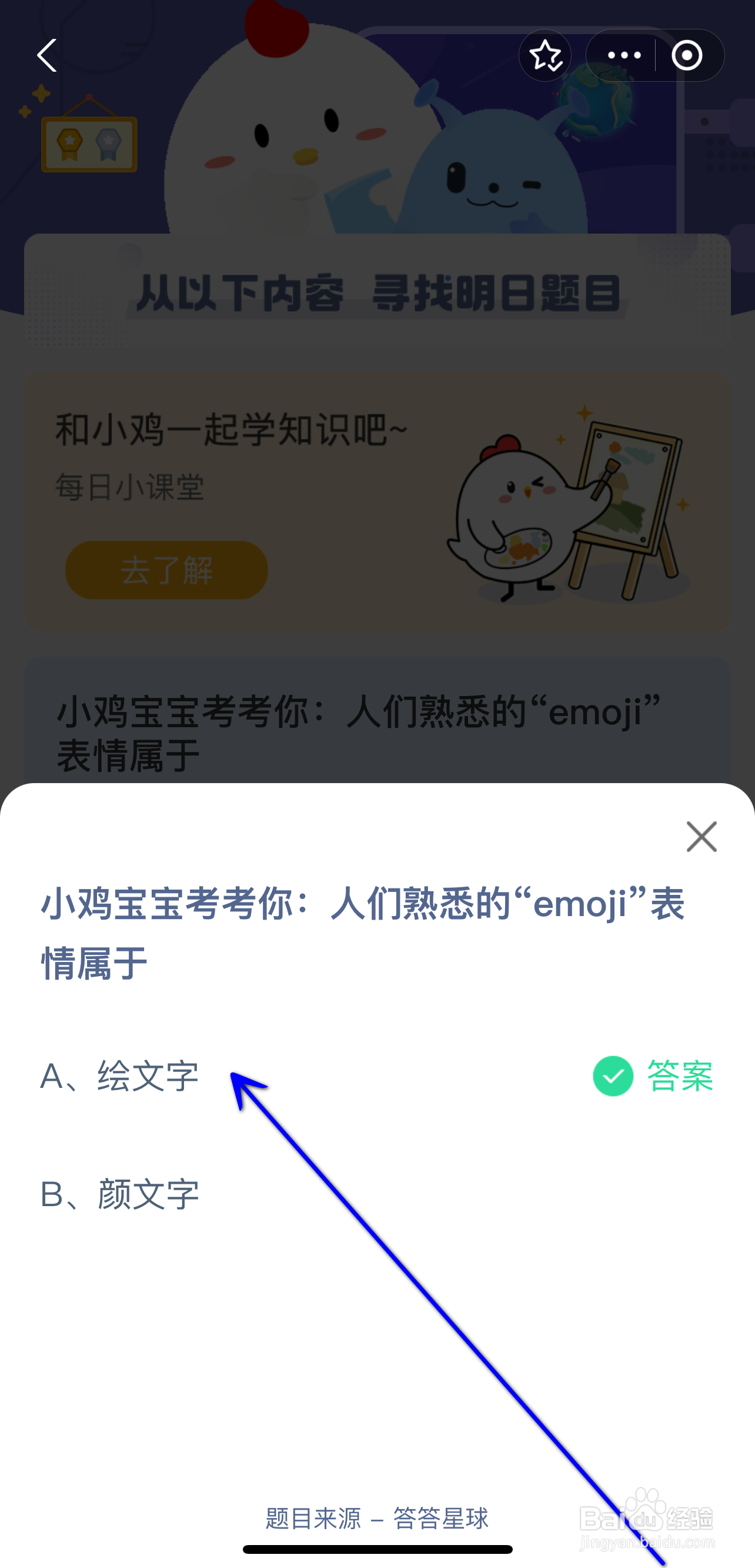Tap the back arrow at top left
This screenshot has height=1568, width=755.
(x=48, y=55)
